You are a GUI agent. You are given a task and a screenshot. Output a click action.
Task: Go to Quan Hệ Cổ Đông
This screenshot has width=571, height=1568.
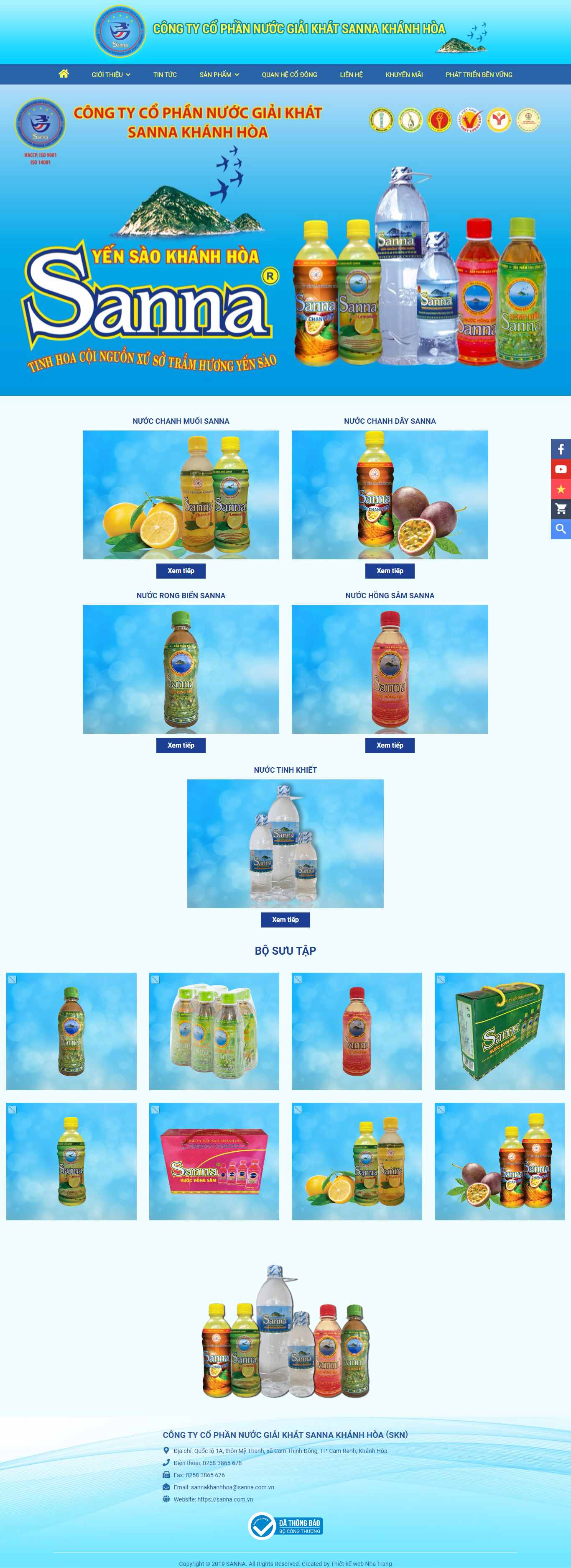point(289,75)
